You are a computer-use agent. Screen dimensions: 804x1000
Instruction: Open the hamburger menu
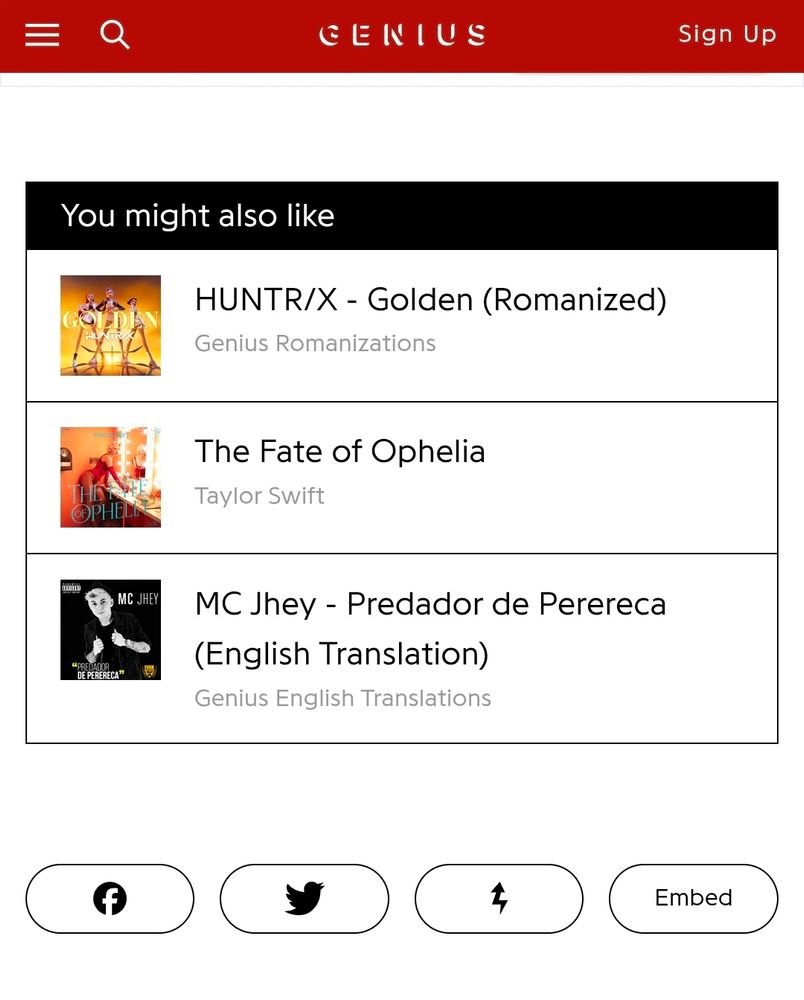coord(42,35)
